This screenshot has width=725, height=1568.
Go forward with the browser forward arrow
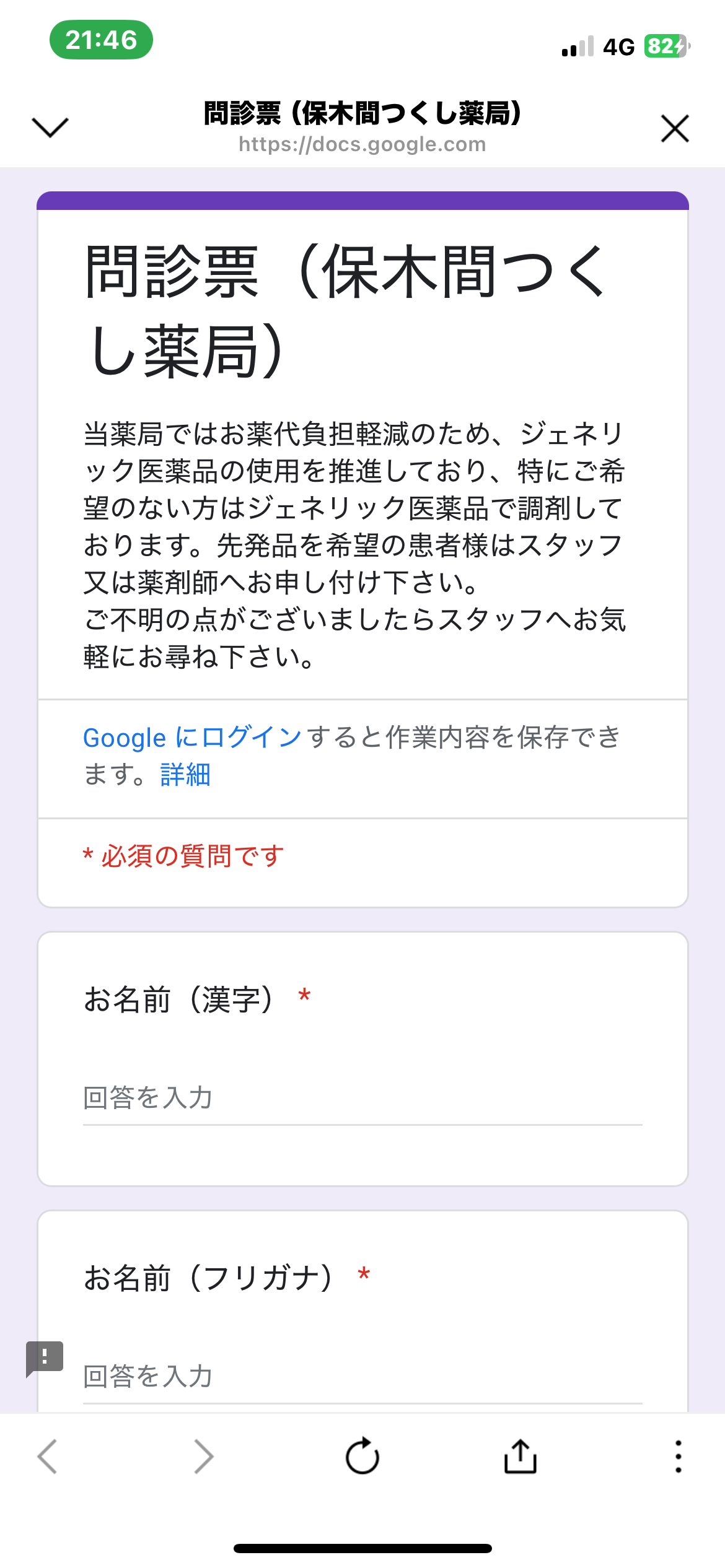204,1457
